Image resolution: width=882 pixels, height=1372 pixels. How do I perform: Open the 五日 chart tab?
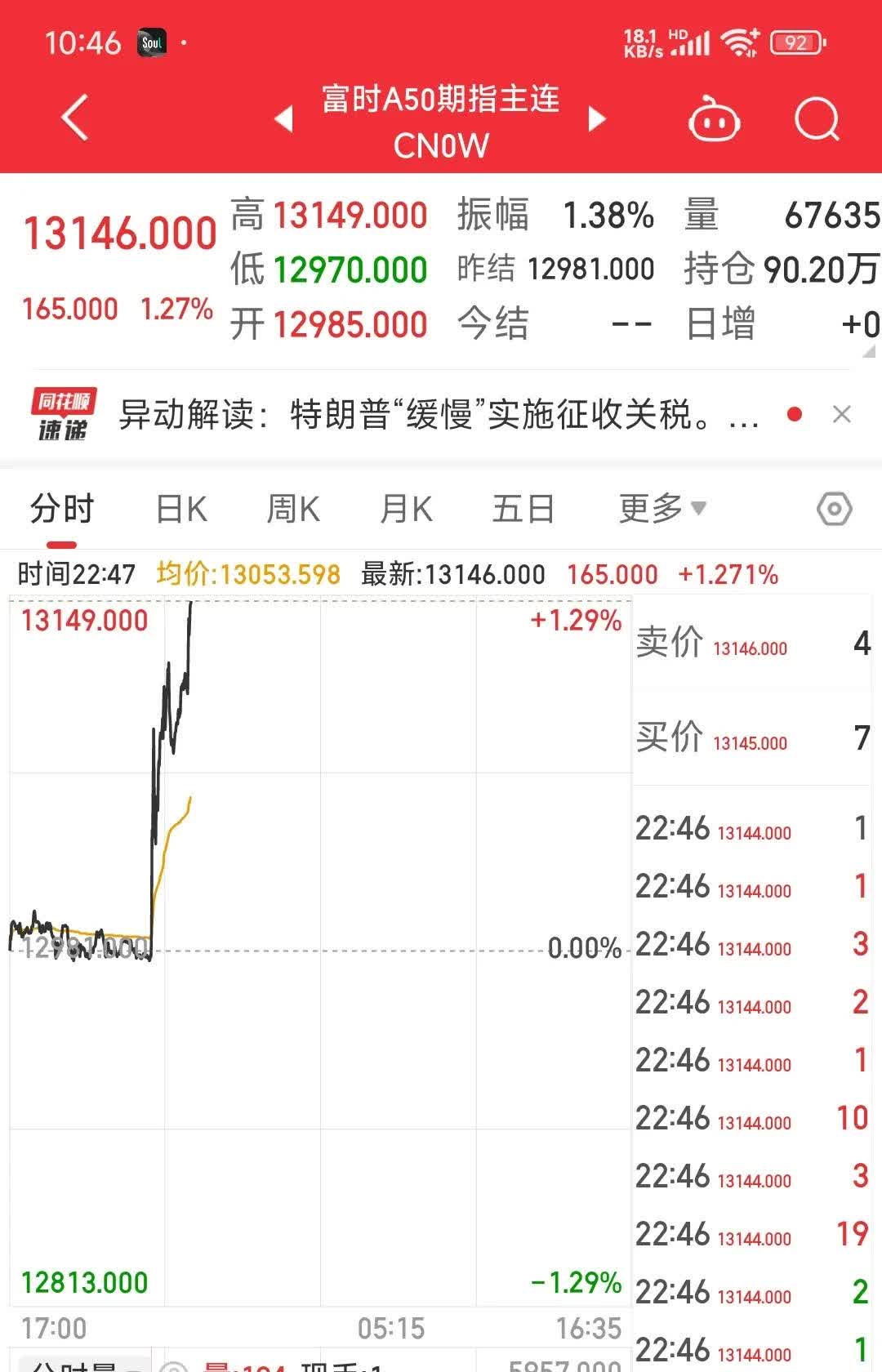tap(523, 508)
